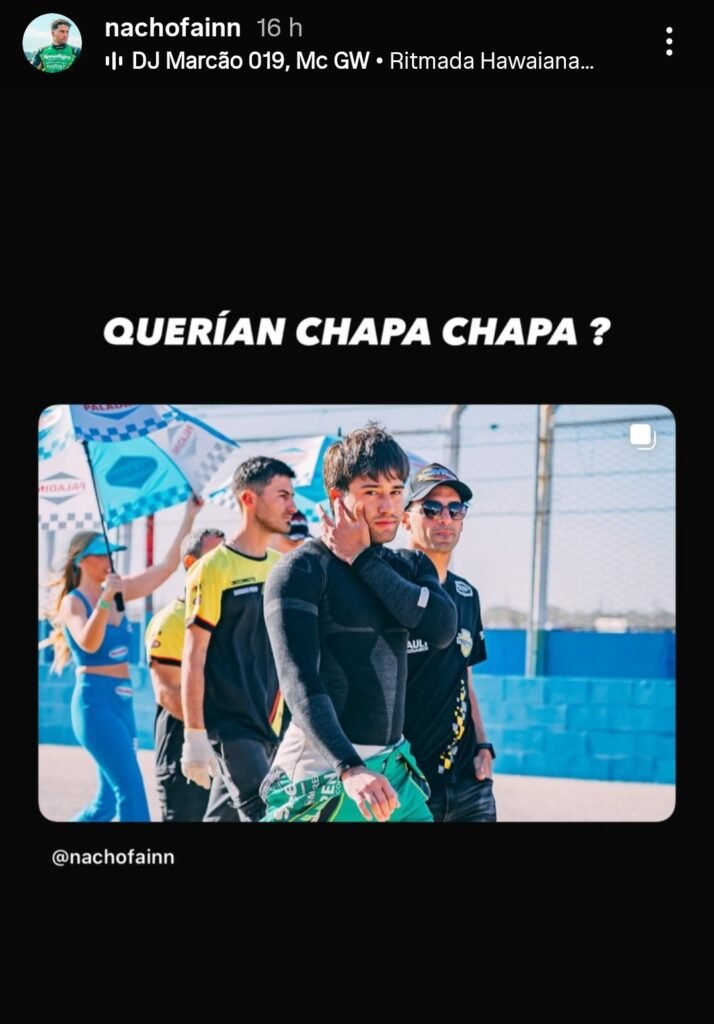714x1024 pixels.
Task: Tap the @nachofainn tag under the post
Action: [x=113, y=857]
